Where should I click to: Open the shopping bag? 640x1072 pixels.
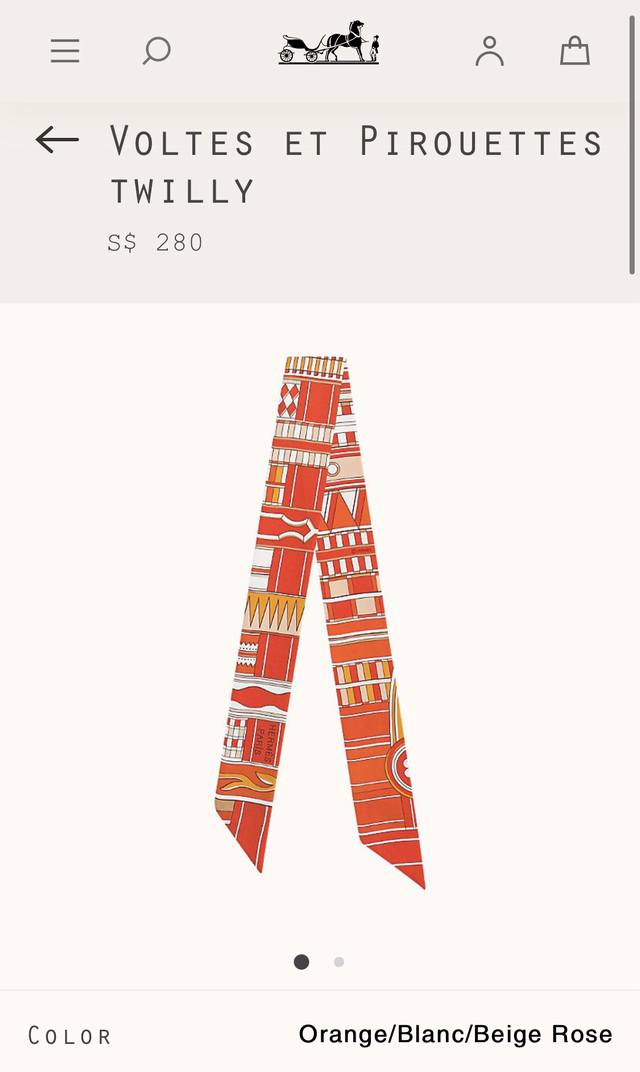(x=574, y=50)
